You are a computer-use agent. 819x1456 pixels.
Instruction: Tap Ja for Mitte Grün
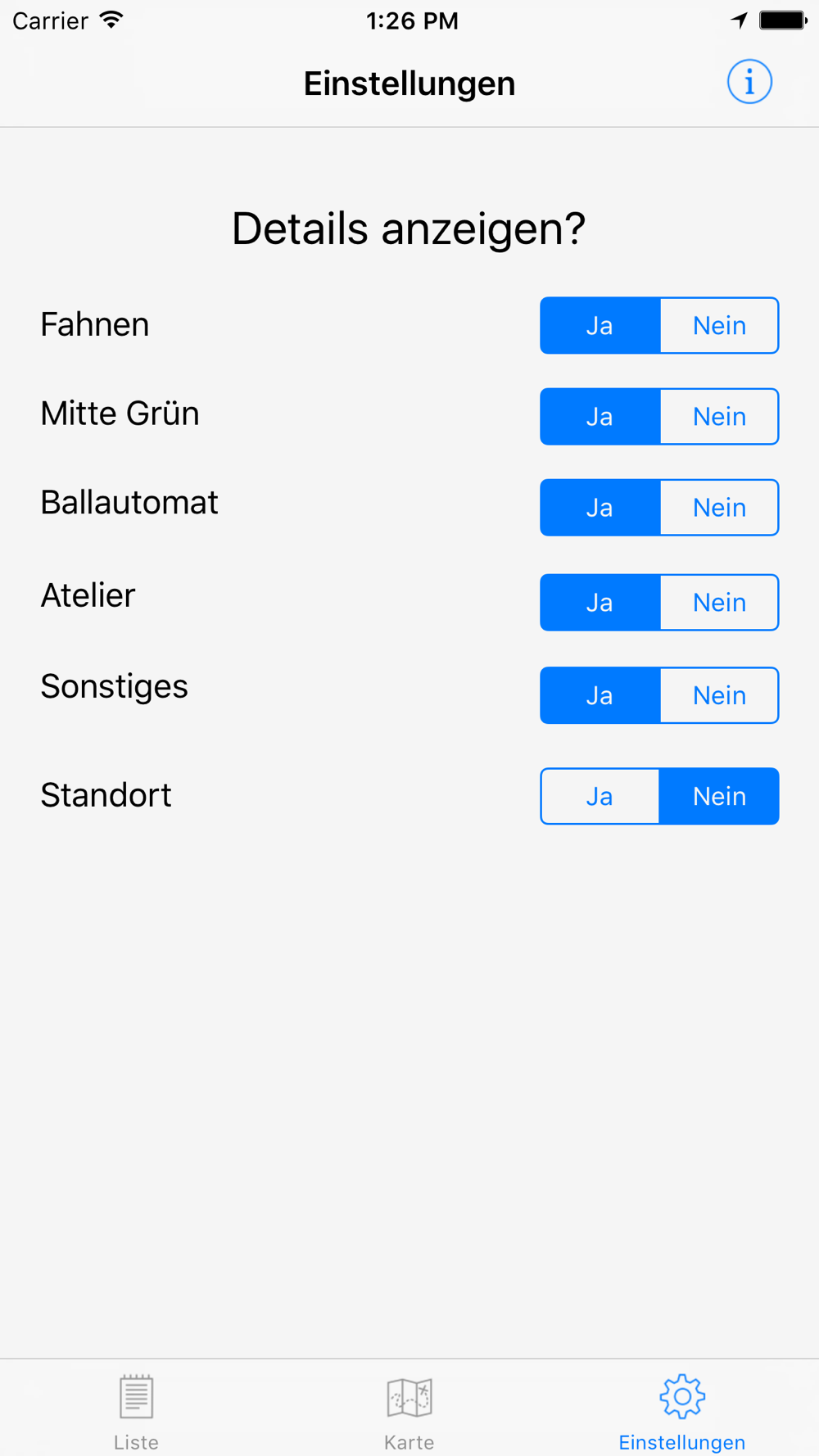(x=600, y=417)
